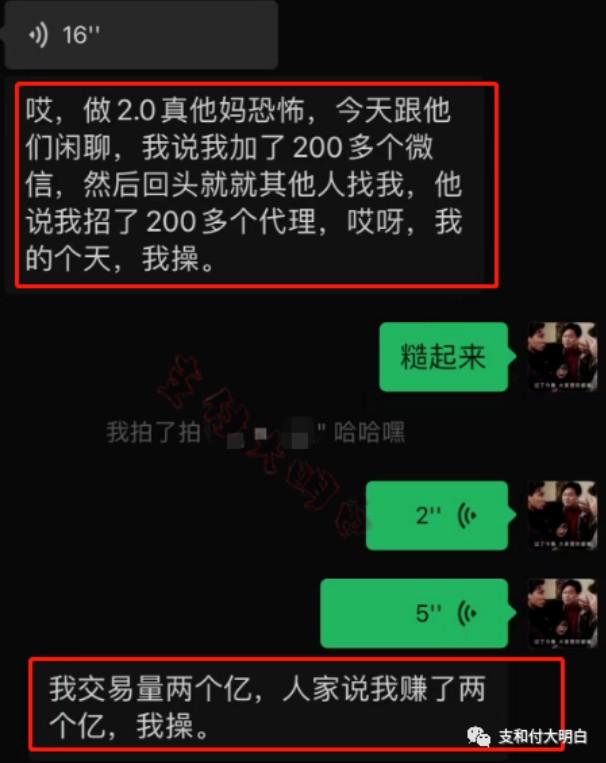
Task: Play the 2'' sent voice message
Action: (x=437, y=515)
